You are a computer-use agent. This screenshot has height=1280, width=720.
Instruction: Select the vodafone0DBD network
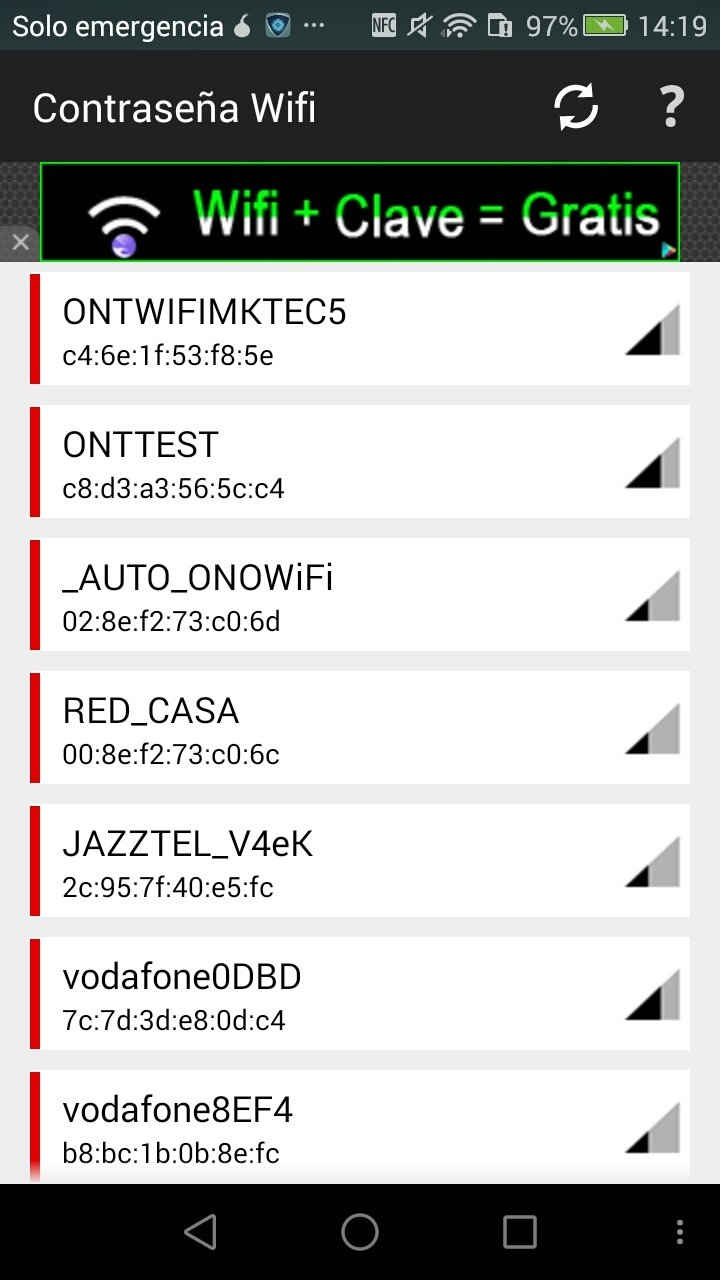360,993
